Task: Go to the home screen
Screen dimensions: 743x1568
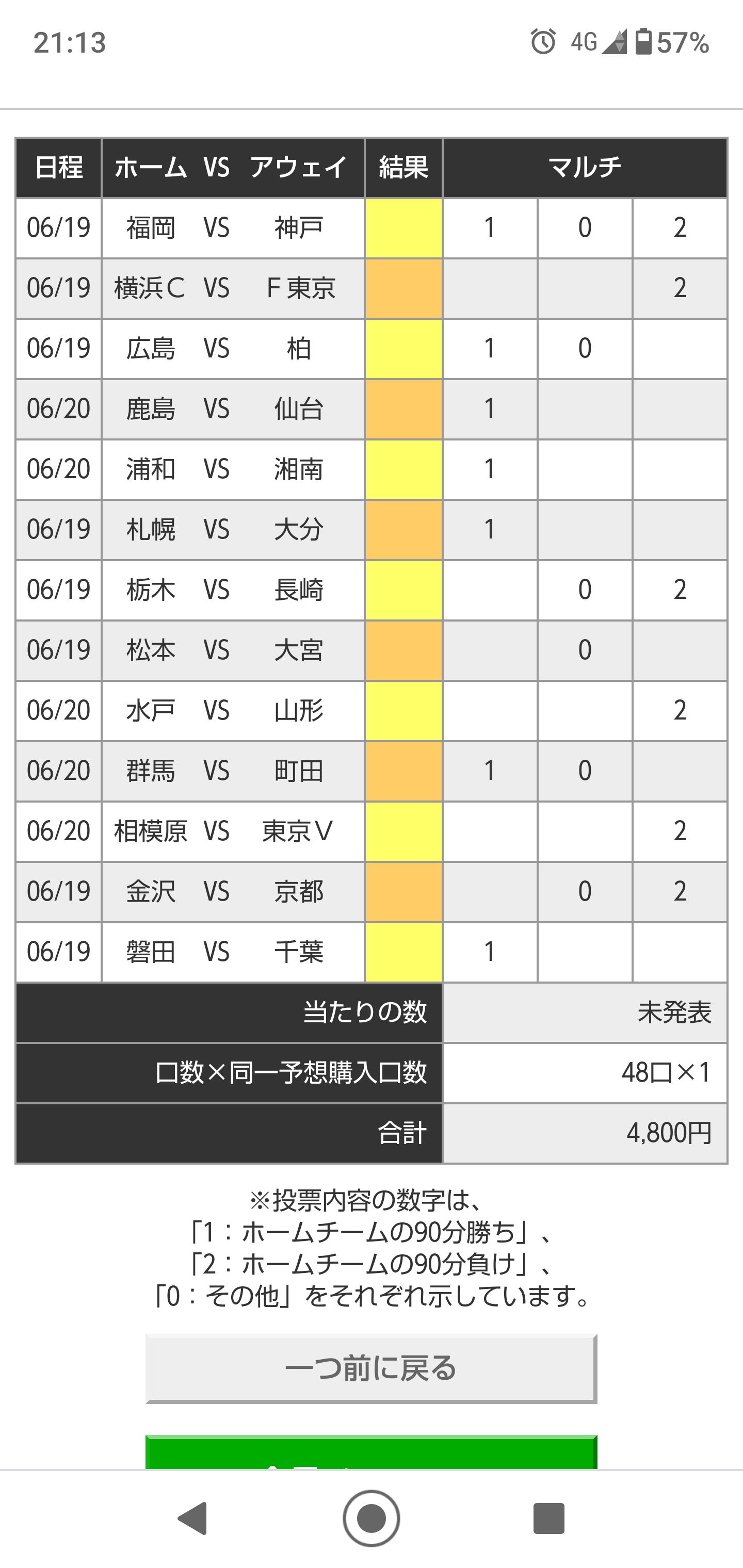Action: pyautogui.click(x=372, y=1518)
